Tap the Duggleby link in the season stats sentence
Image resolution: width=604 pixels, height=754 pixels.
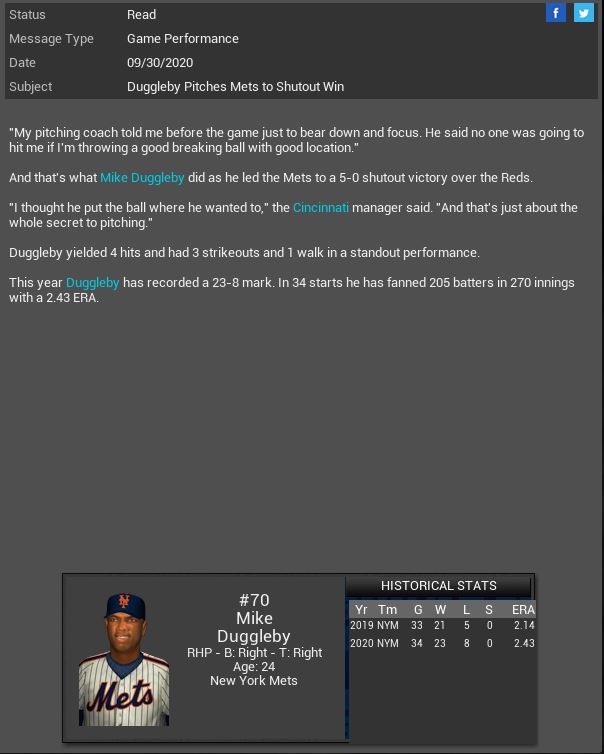tap(92, 282)
